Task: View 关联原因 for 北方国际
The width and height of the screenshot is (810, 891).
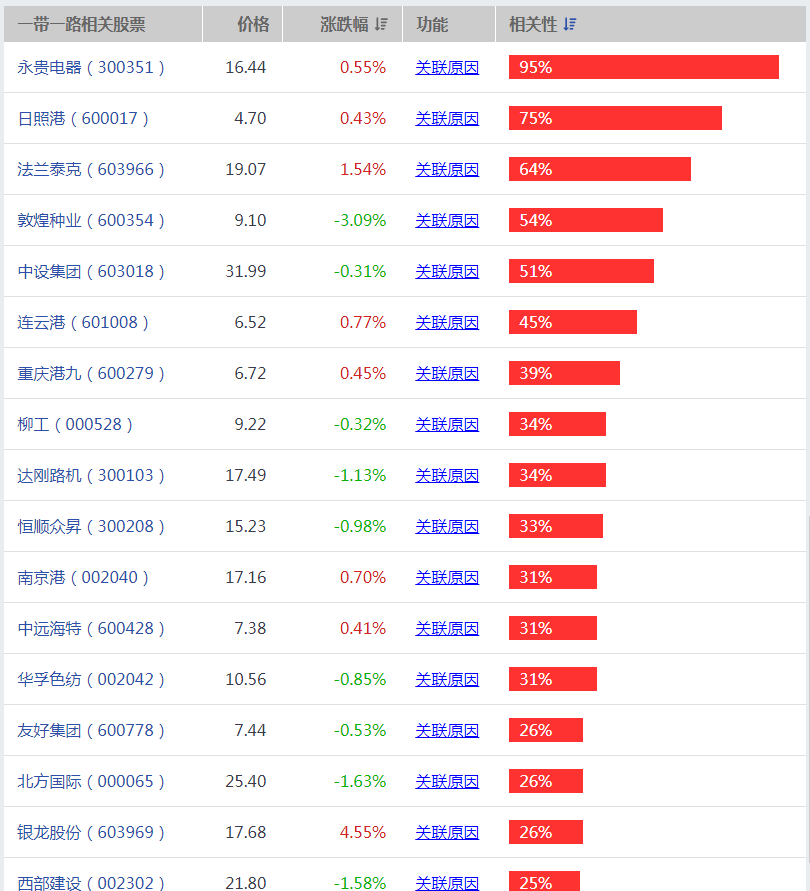Action: tap(447, 782)
